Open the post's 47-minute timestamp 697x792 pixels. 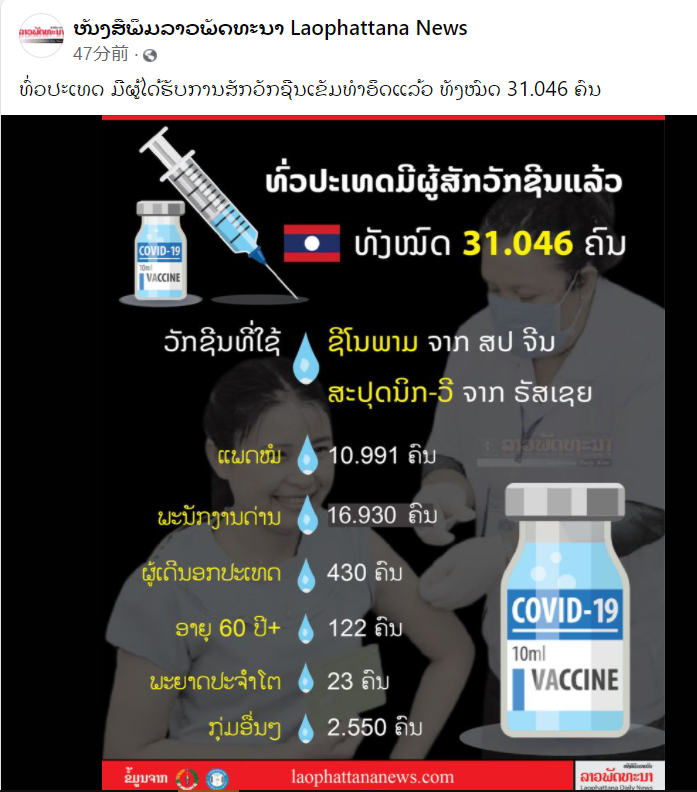point(101,54)
